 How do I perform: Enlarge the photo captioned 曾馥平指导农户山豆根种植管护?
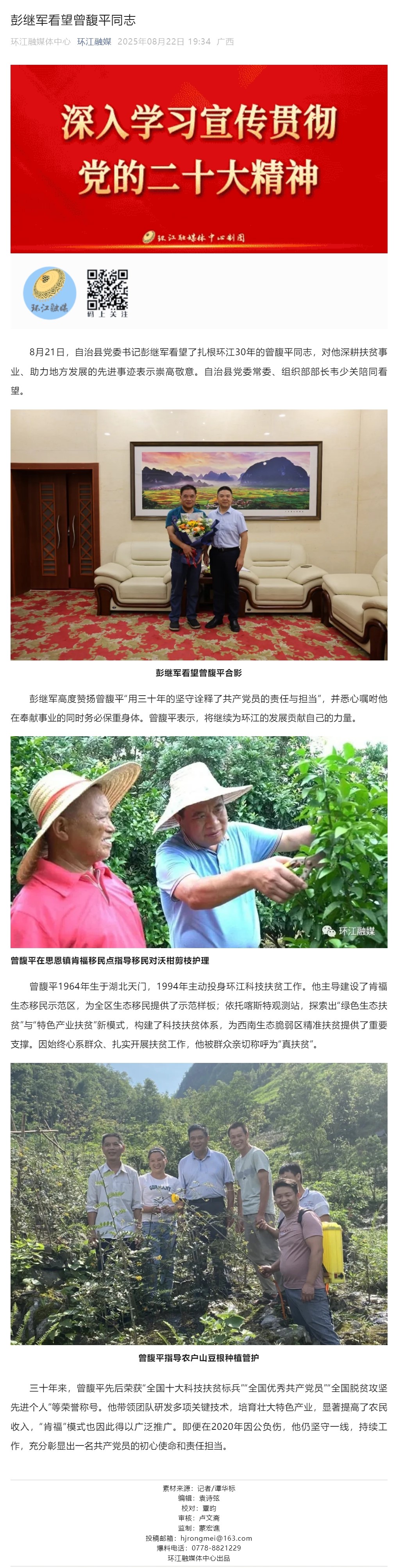point(199,1203)
